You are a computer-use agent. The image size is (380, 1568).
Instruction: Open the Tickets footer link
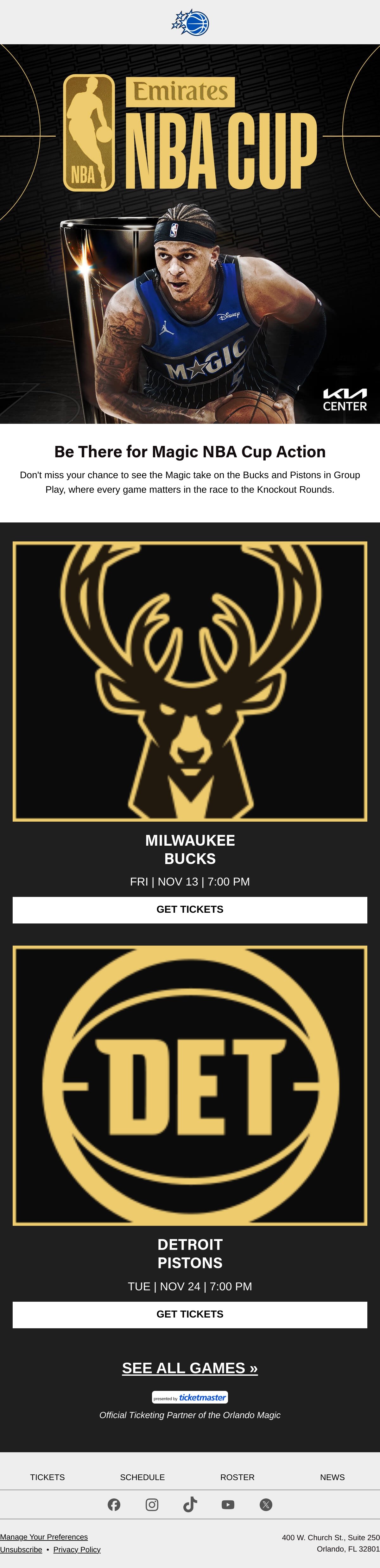tap(47, 1477)
